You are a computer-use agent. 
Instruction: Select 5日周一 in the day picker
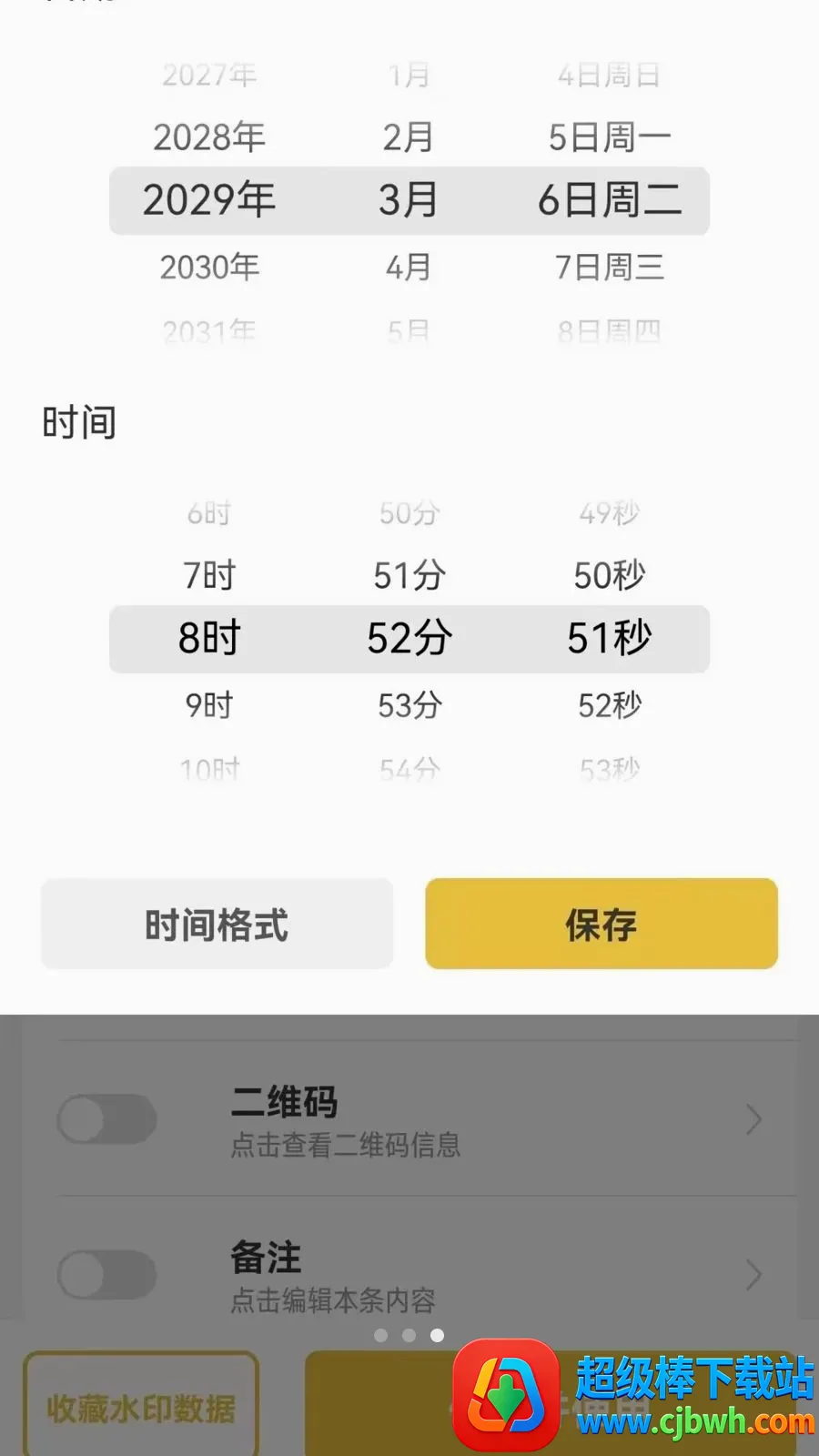610,137
